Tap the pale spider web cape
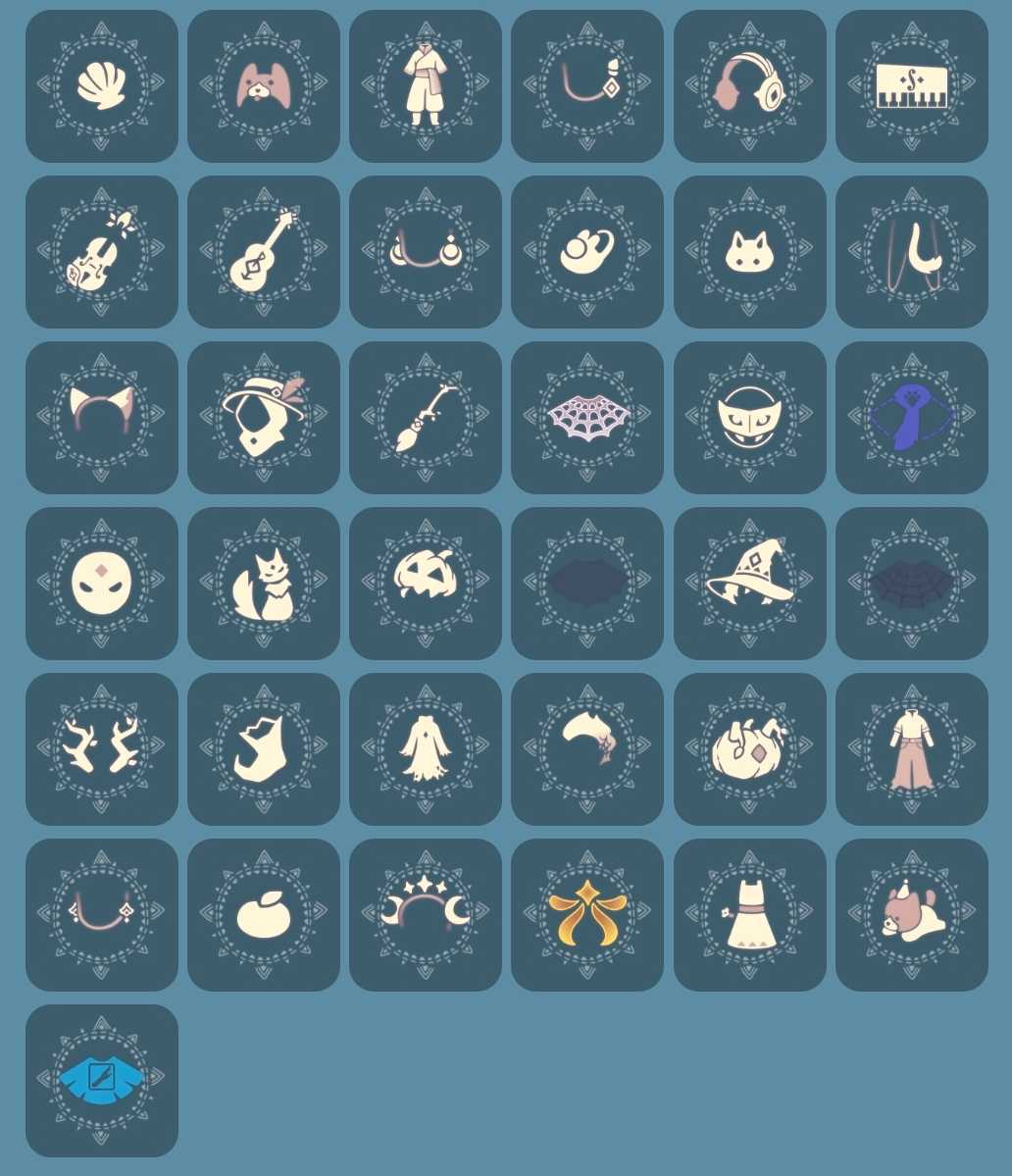Viewport: 1012px width, 1176px height. point(587,418)
